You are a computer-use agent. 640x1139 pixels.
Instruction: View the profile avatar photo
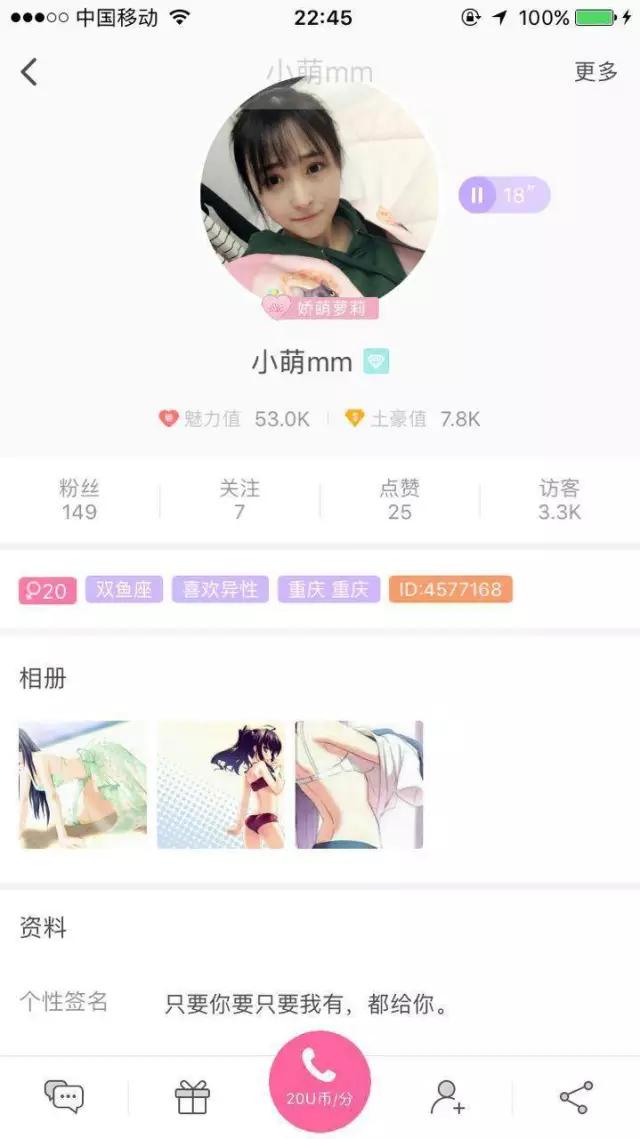pos(319,190)
